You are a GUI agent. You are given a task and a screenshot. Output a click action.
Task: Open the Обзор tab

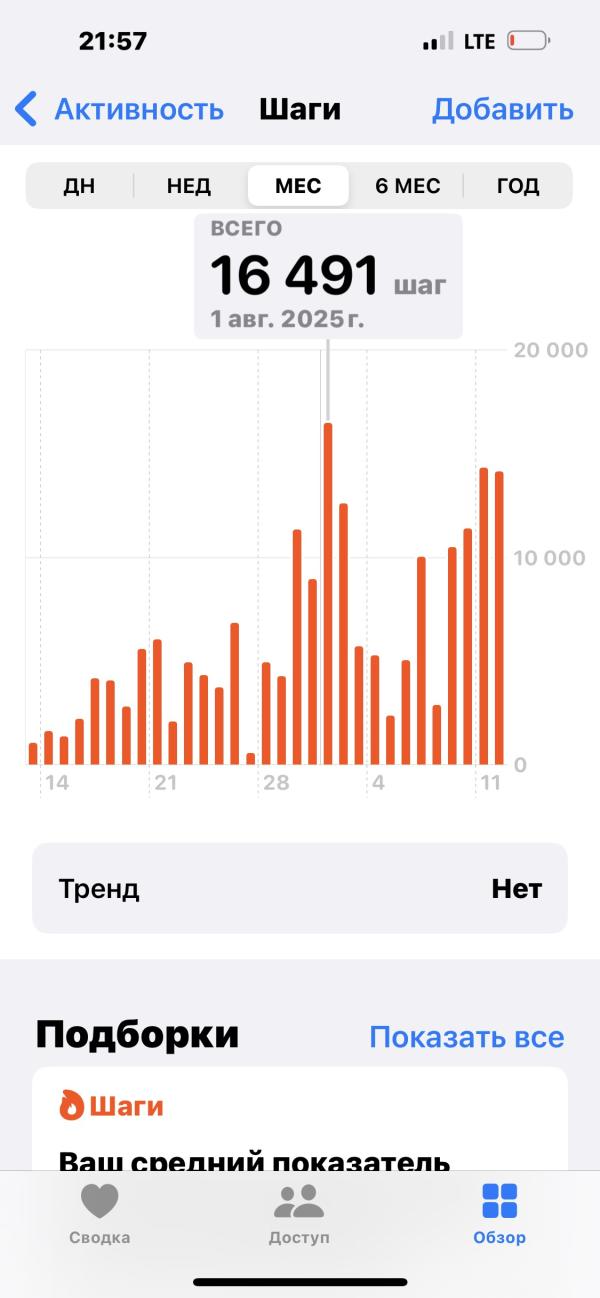(499, 1214)
